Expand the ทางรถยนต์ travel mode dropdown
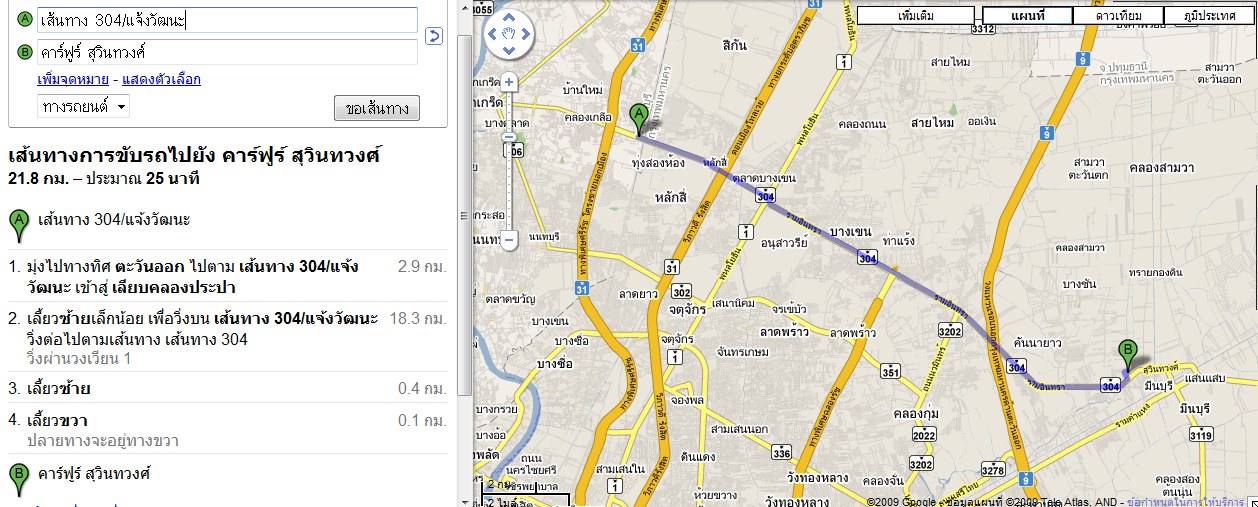 (83, 106)
